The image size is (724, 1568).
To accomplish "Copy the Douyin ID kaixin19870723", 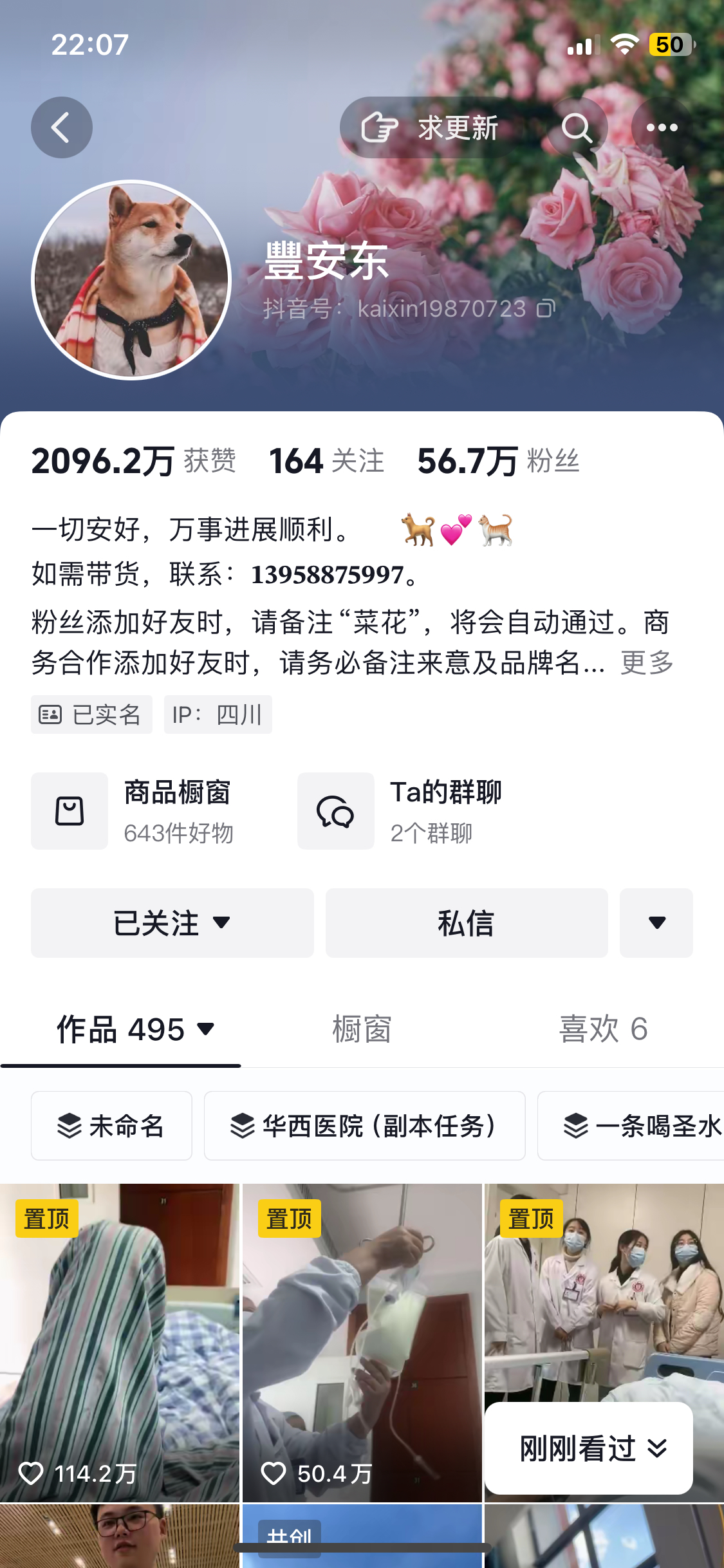I will 546,309.
